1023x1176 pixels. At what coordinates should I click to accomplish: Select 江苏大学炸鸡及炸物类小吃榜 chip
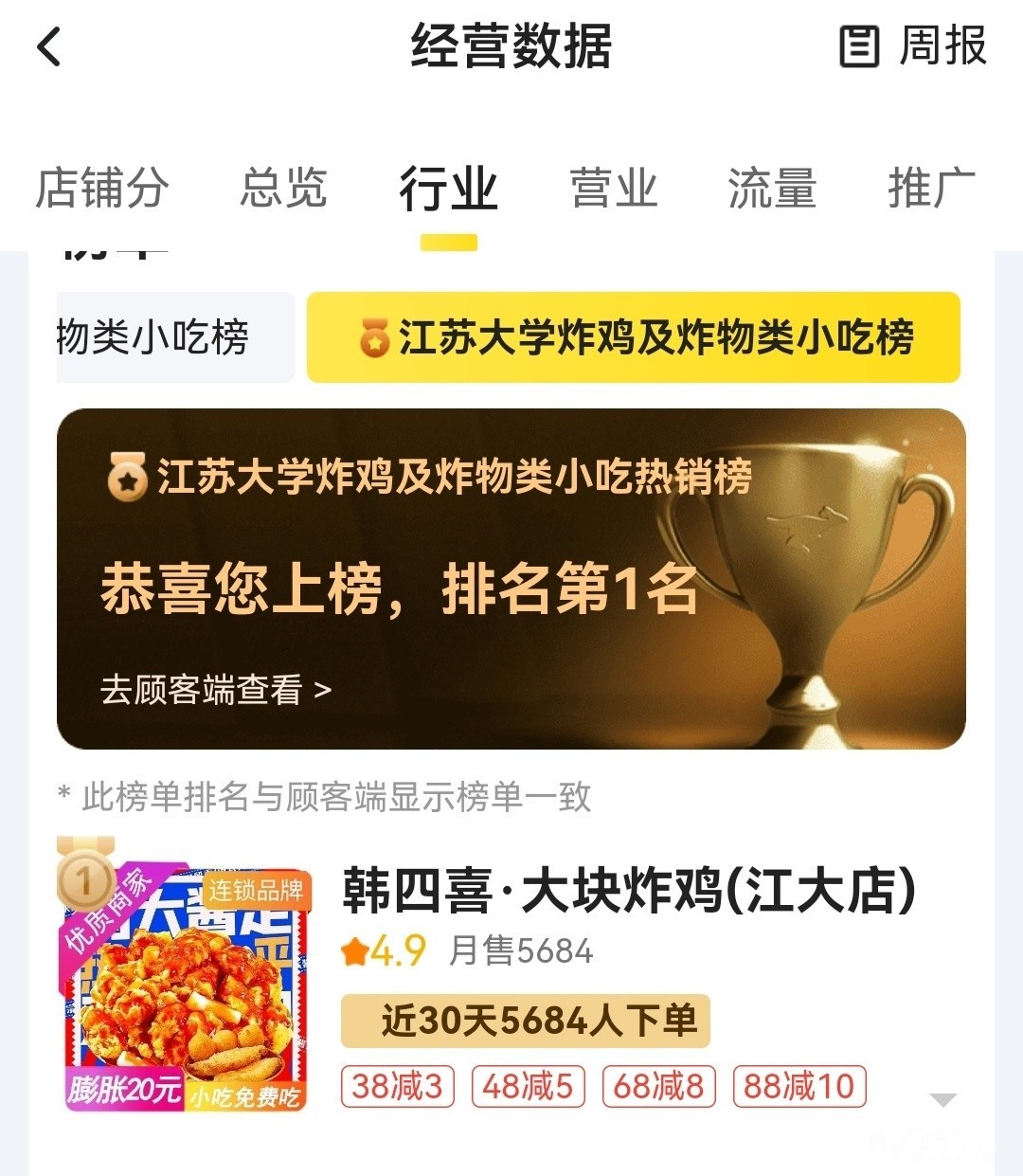[634, 337]
